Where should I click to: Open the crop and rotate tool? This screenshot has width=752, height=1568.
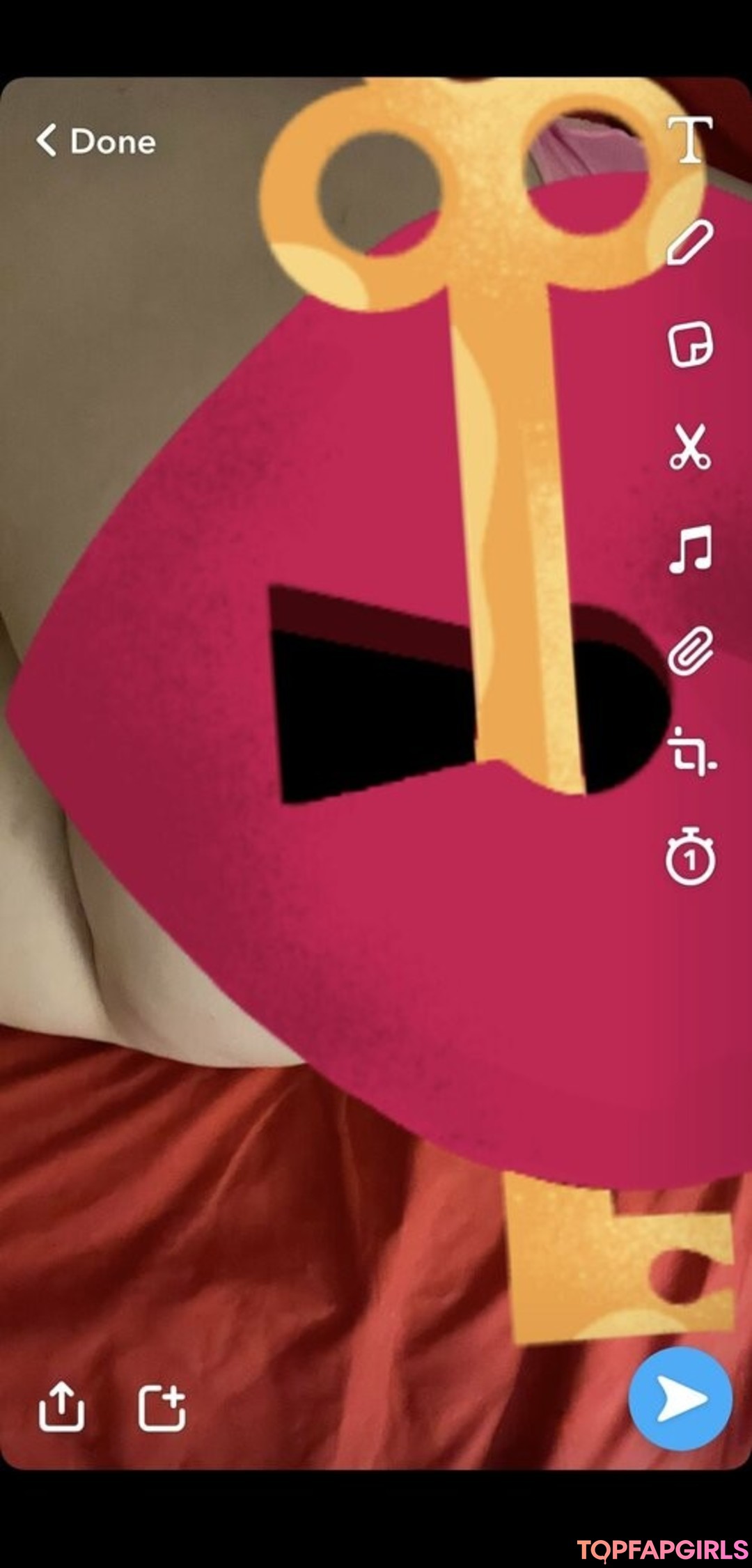[691, 752]
